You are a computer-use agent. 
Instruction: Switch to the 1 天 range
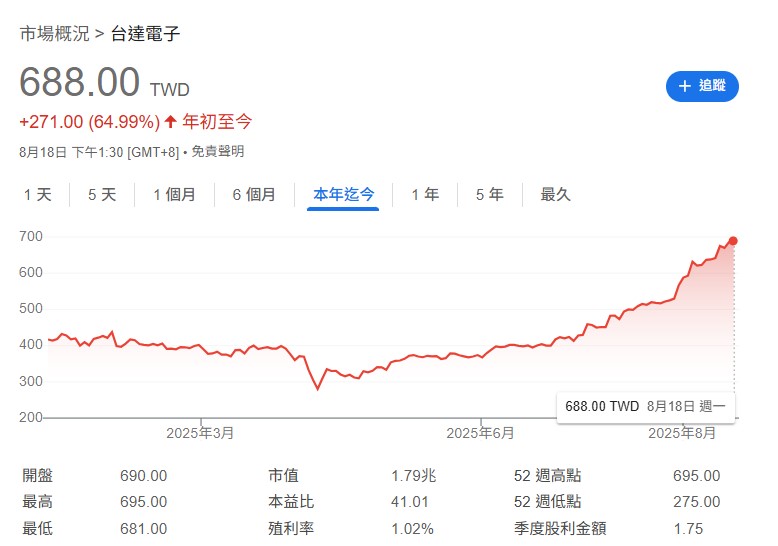tap(38, 195)
